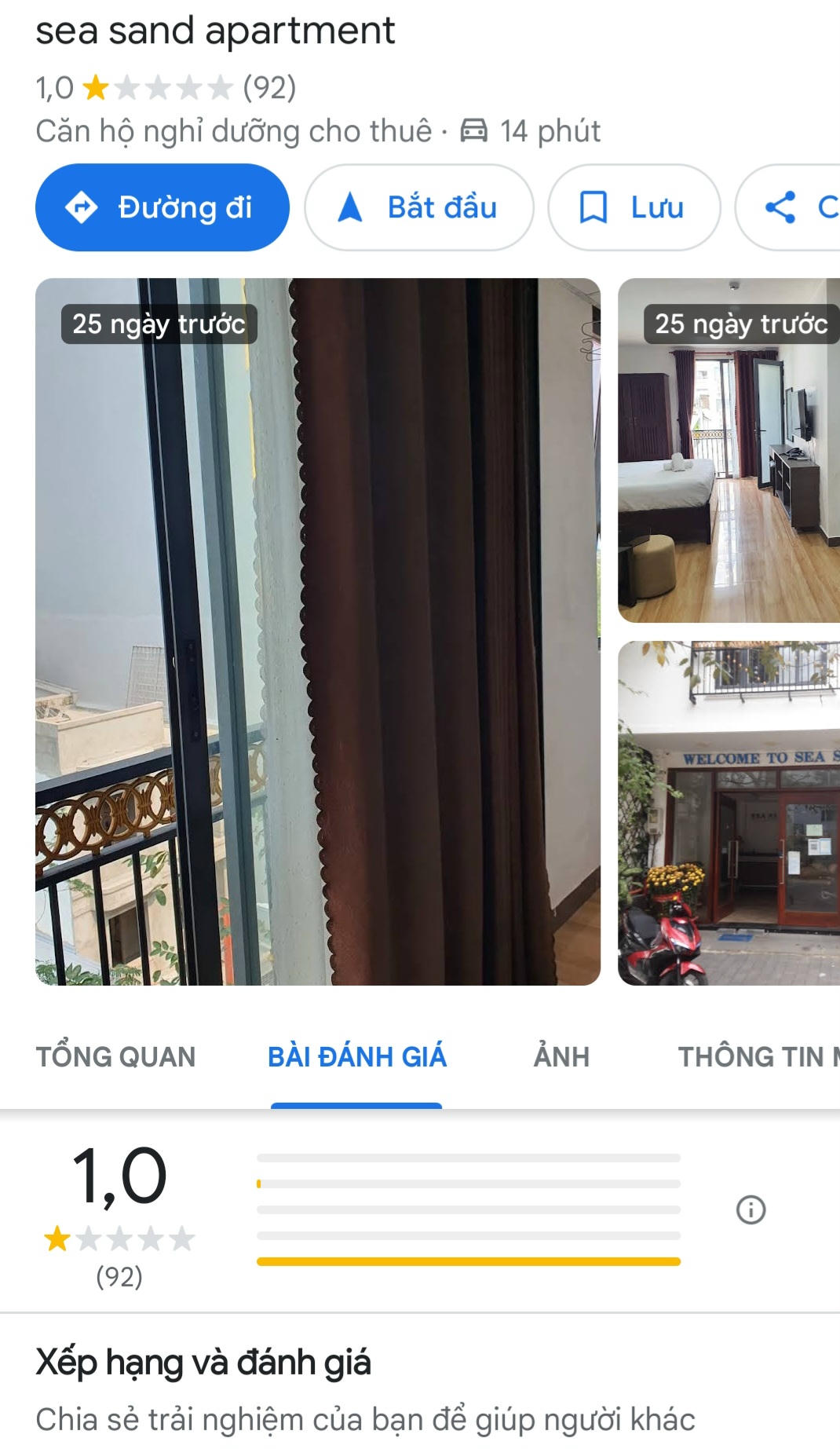Save this place with Lưu
Image resolution: width=840 pixels, height=1449 pixels.
pyautogui.click(x=634, y=208)
